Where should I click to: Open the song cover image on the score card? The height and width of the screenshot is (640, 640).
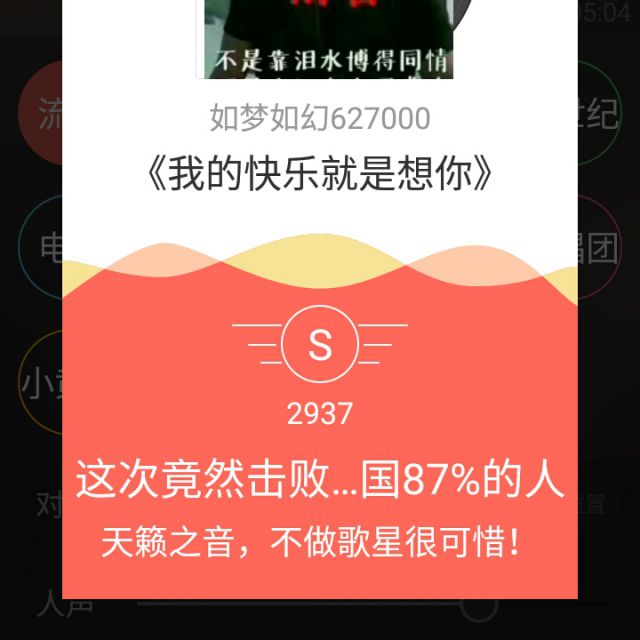click(329, 39)
